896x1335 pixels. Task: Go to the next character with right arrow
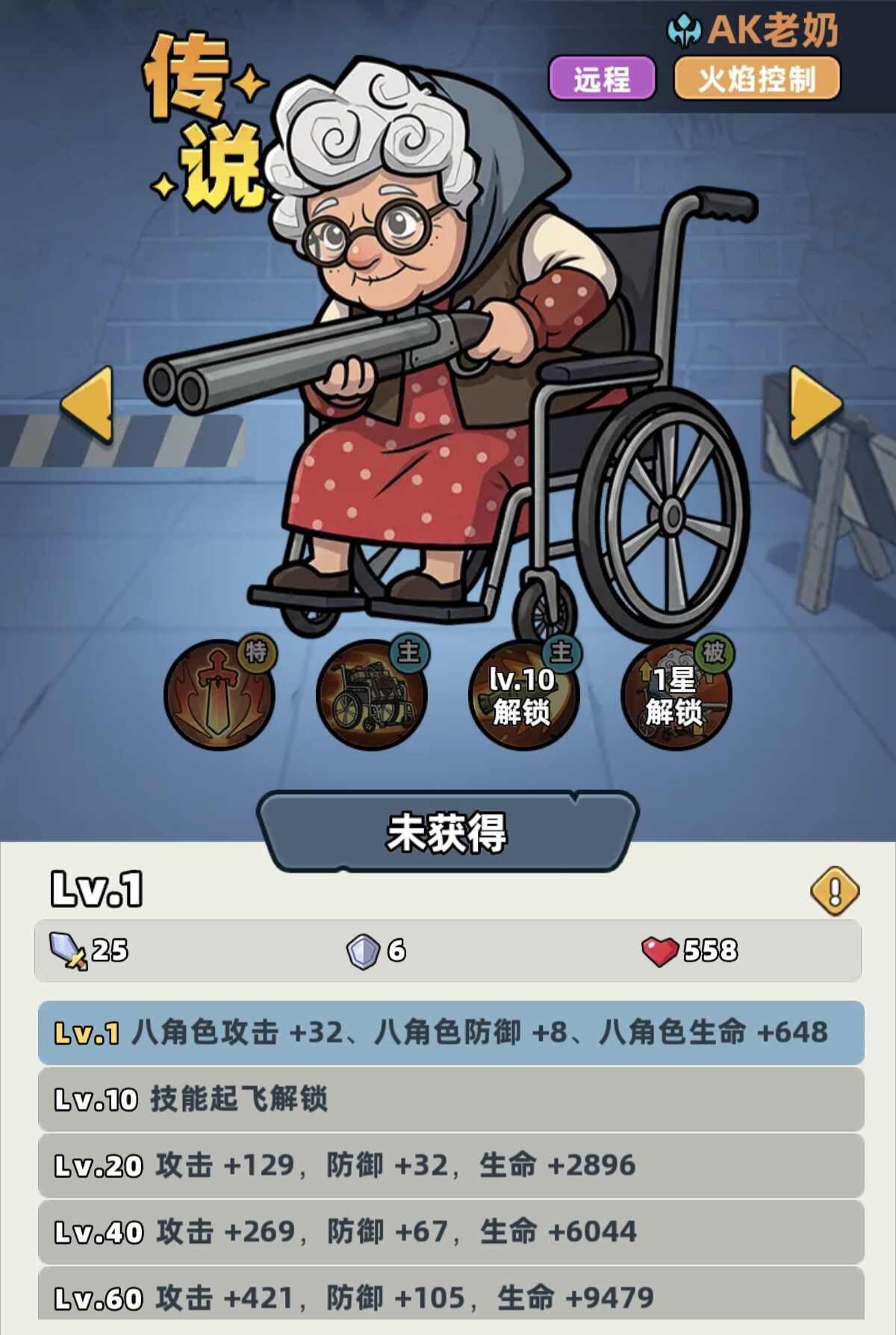click(815, 404)
